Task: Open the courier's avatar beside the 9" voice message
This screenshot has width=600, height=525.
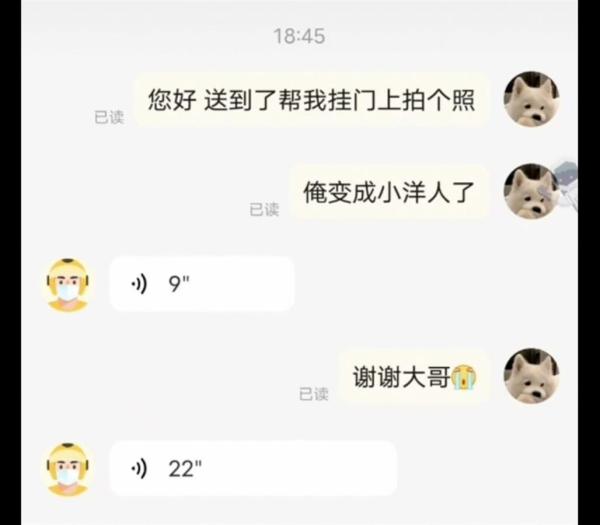Action: coord(68,284)
